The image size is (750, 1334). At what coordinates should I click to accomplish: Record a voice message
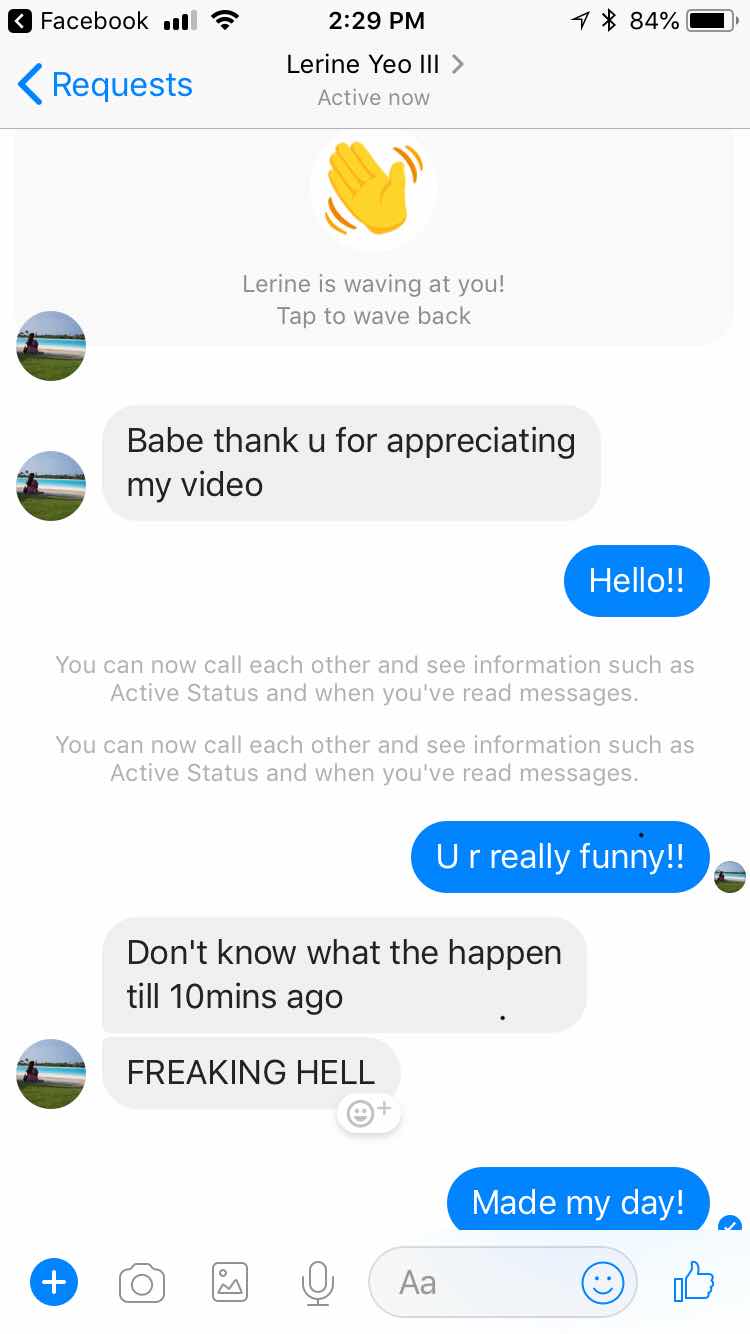point(317,1282)
